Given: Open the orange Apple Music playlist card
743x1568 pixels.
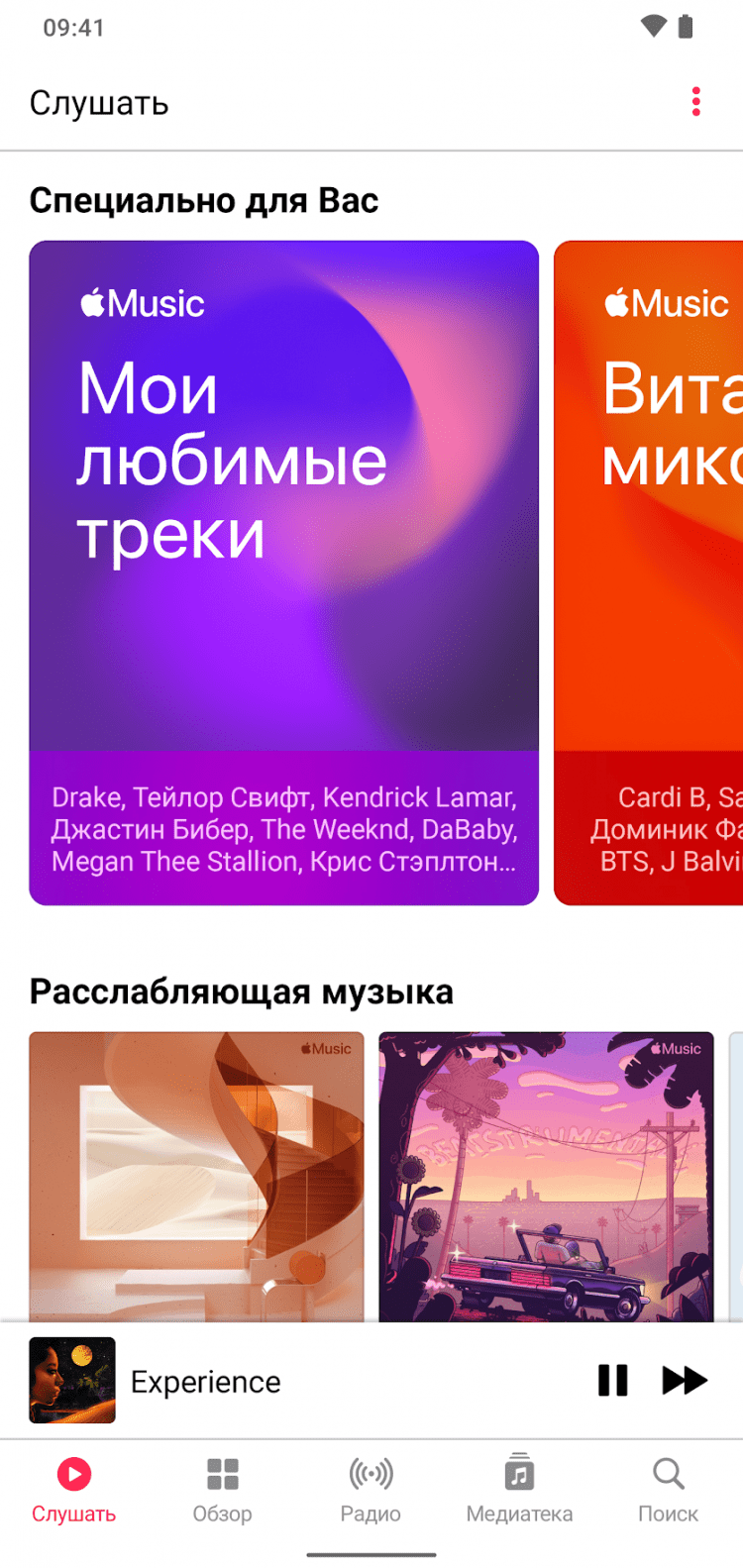Looking at the screenshot, I should [x=650, y=572].
